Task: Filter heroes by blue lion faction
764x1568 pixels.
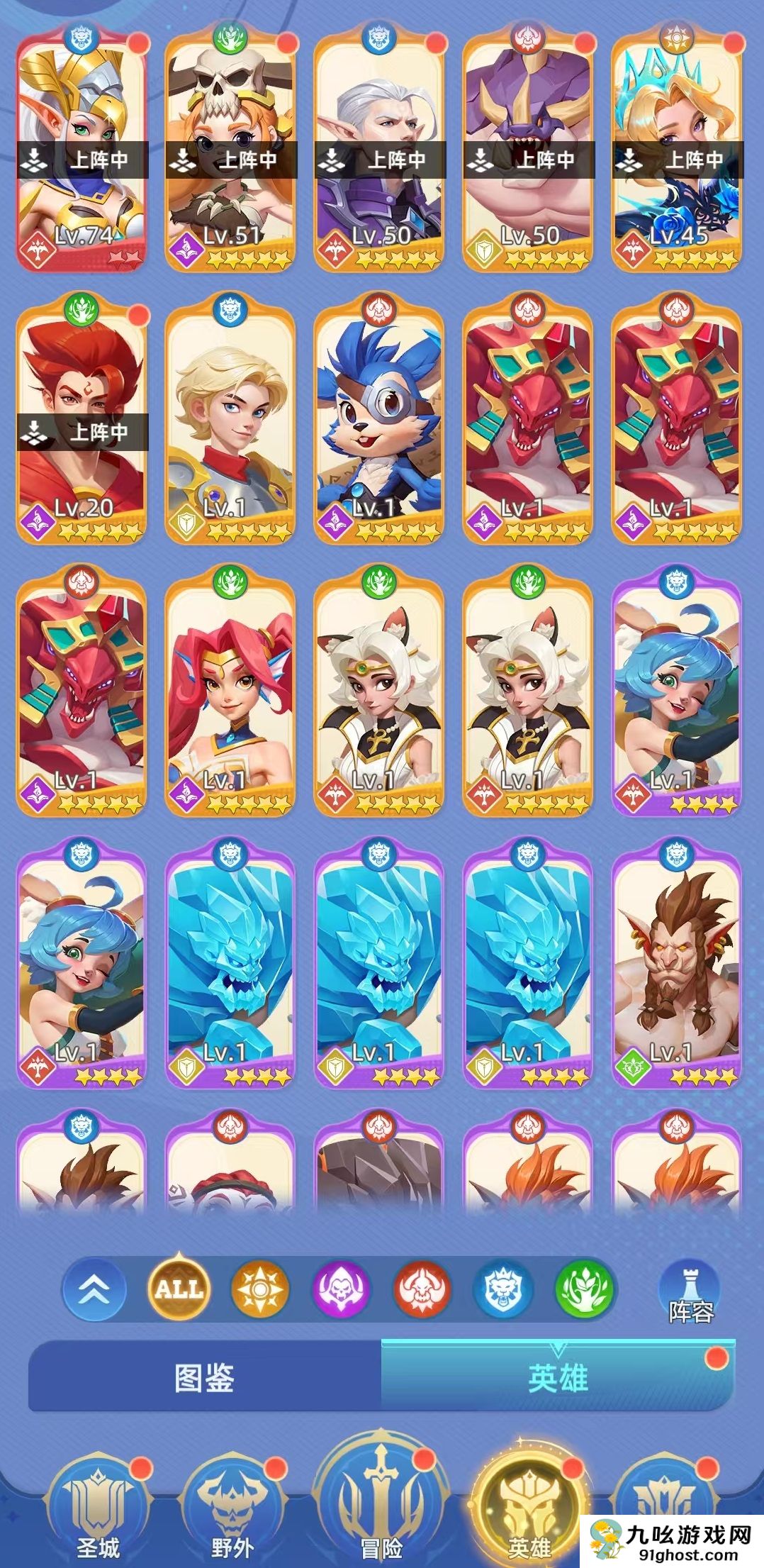Action: pos(504,1289)
